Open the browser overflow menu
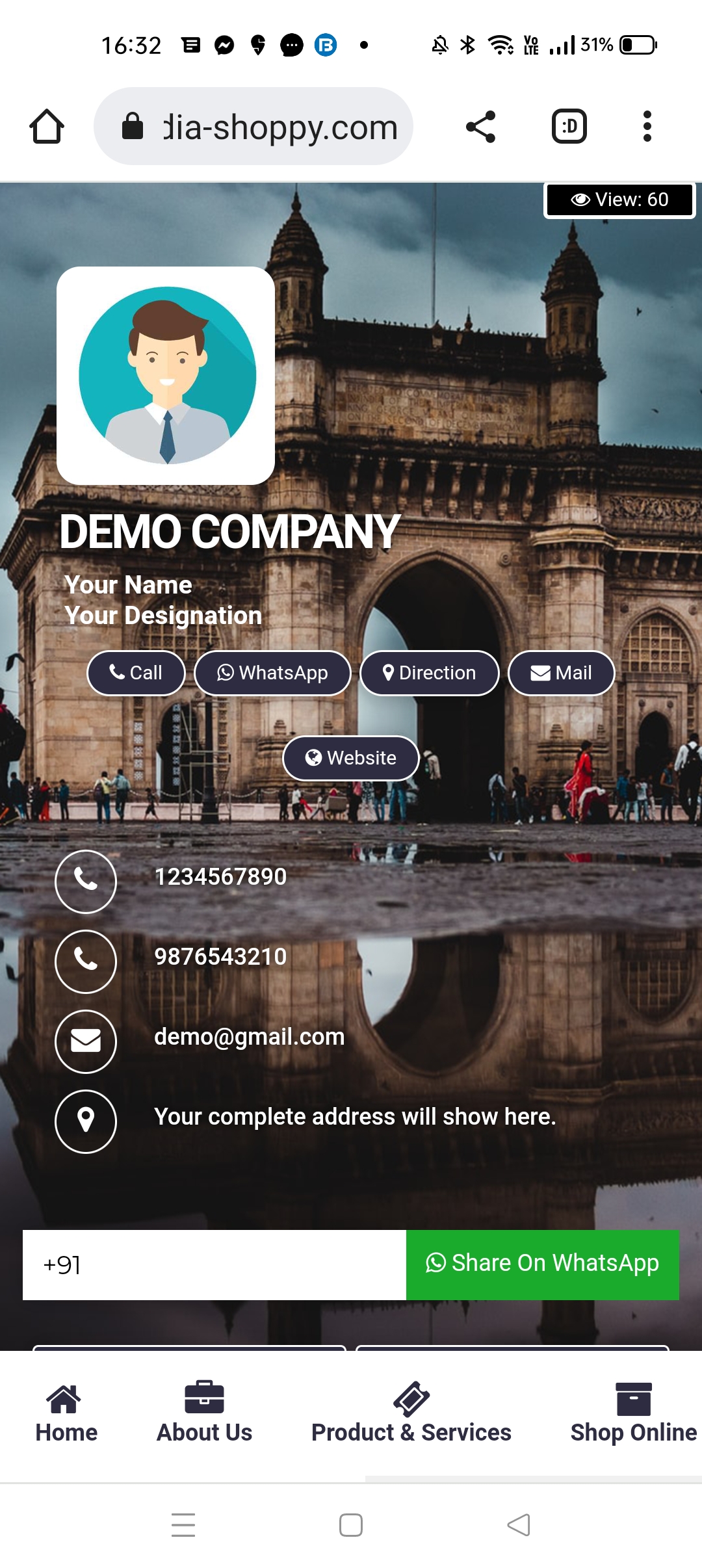 tap(647, 126)
